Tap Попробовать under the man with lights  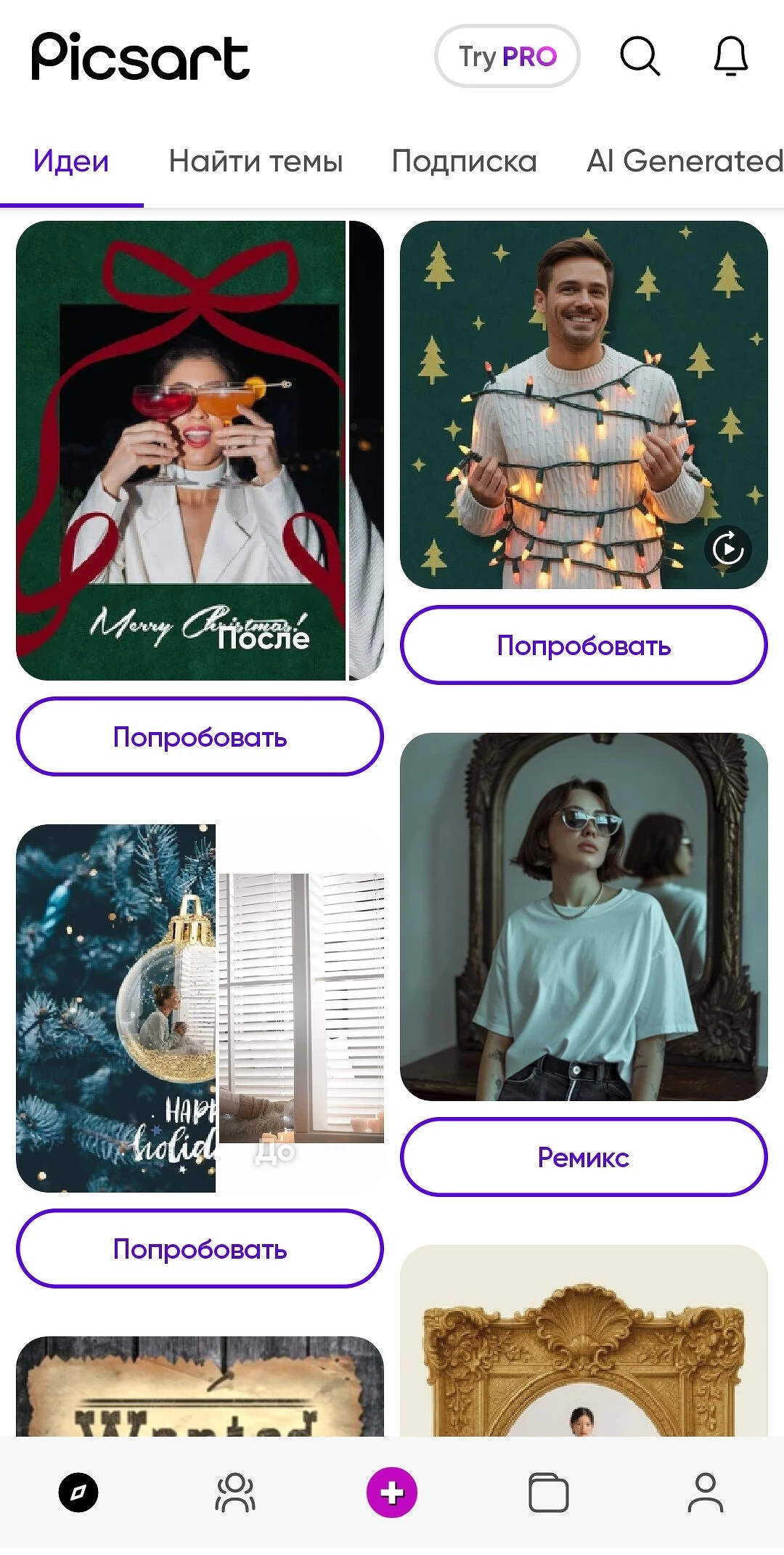click(x=584, y=646)
